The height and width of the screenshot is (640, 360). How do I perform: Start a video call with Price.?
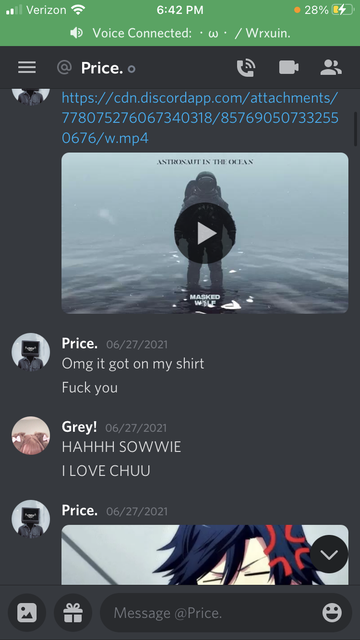pyautogui.click(x=289, y=68)
